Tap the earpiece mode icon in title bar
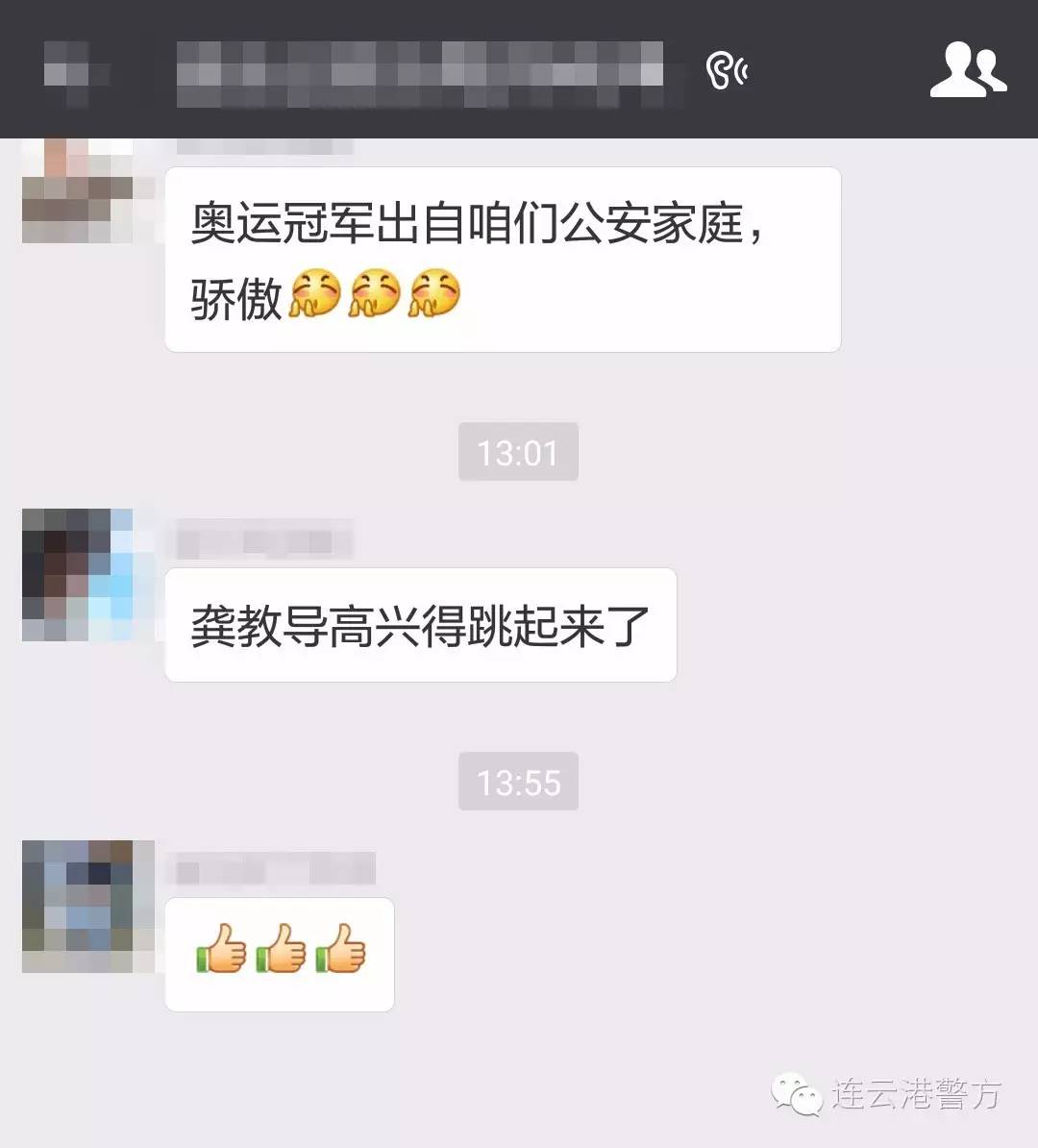This screenshot has width=1038, height=1148. [728, 70]
